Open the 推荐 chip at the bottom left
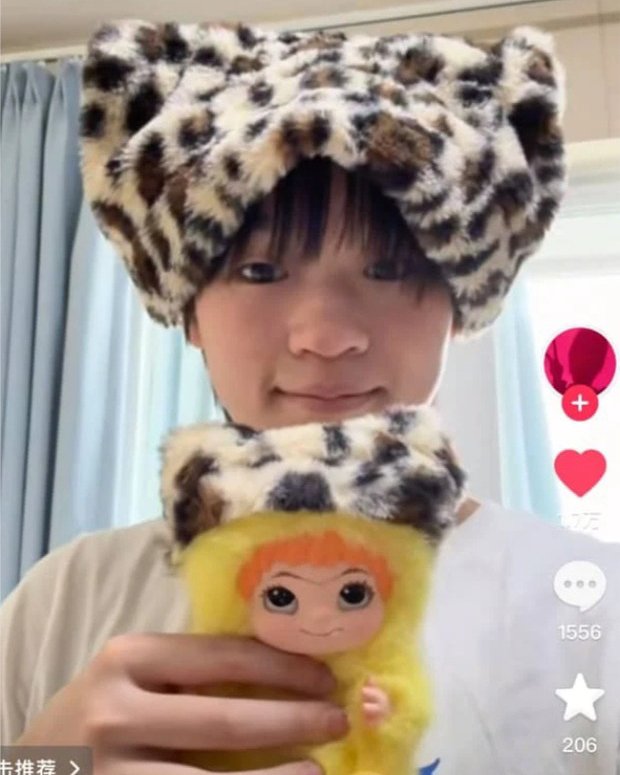The width and height of the screenshot is (620, 775). (42, 764)
